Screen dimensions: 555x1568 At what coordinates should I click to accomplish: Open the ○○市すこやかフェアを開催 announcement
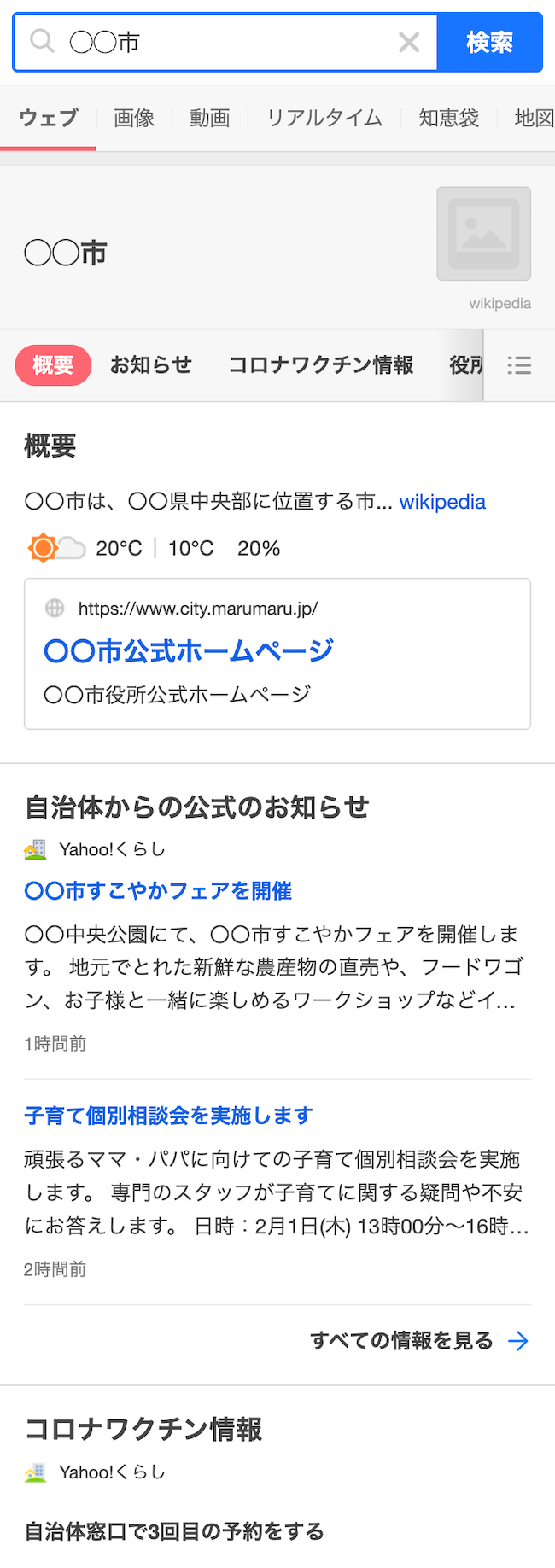coord(159,891)
